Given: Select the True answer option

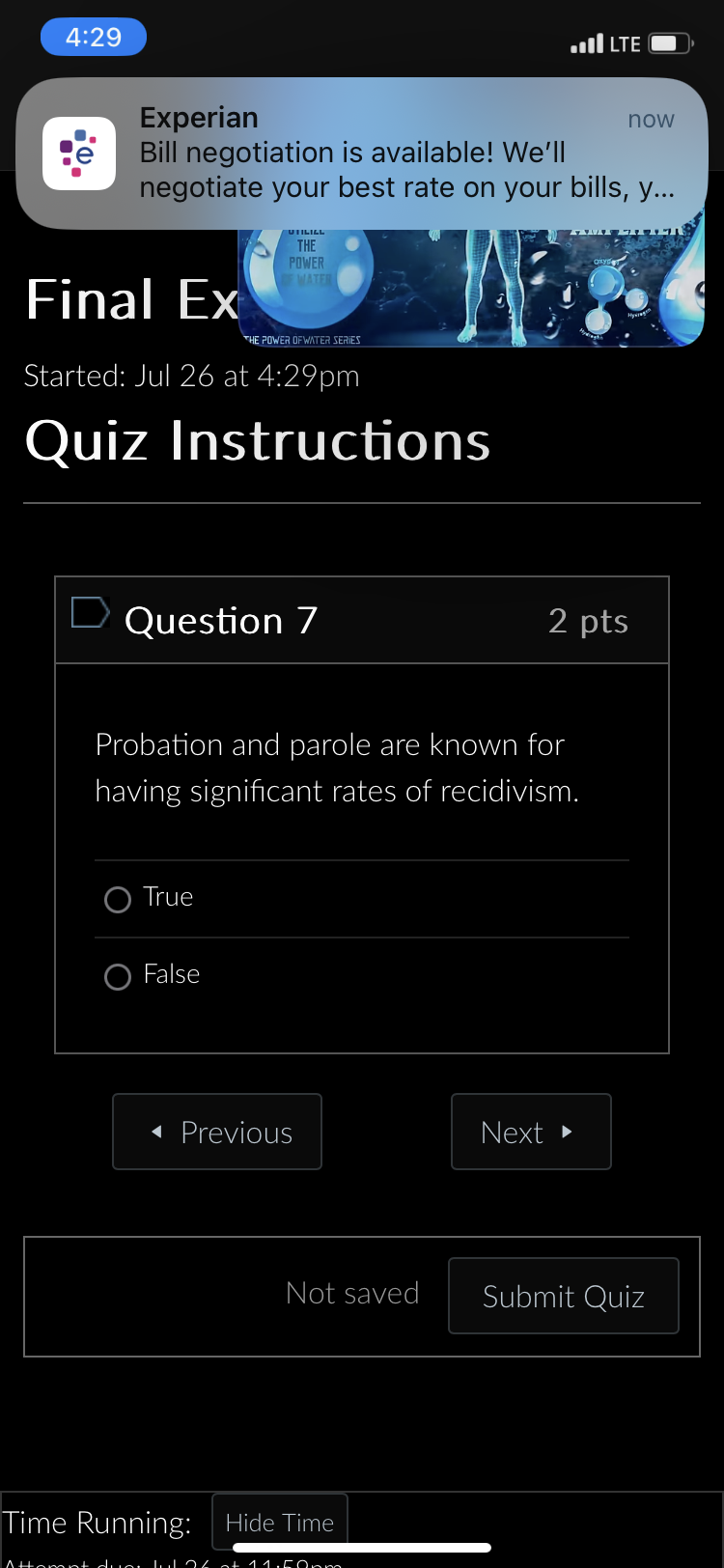Looking at the screenshot, I should click(117, 899).
